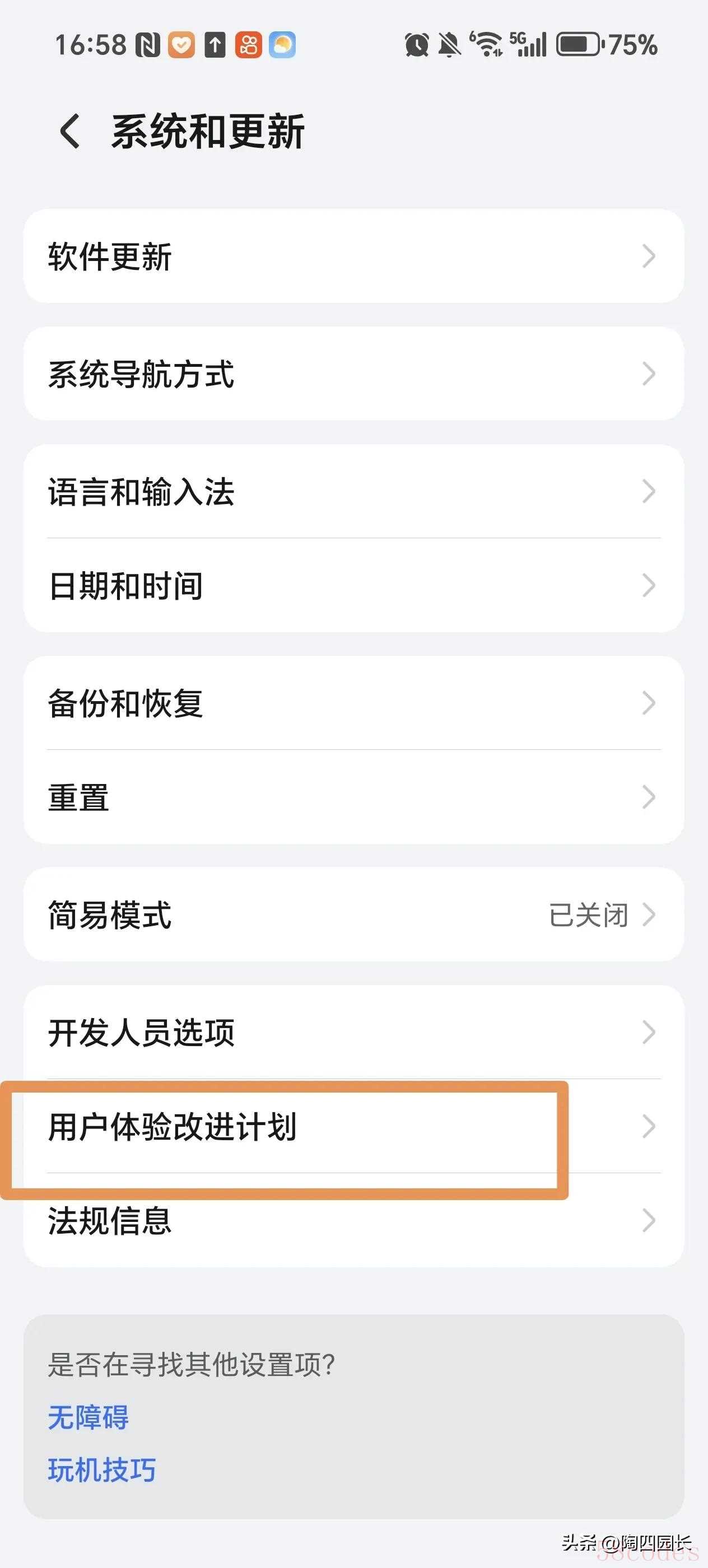Open the 重置 option
708x1568 pixels.
(x=353, y=797)
